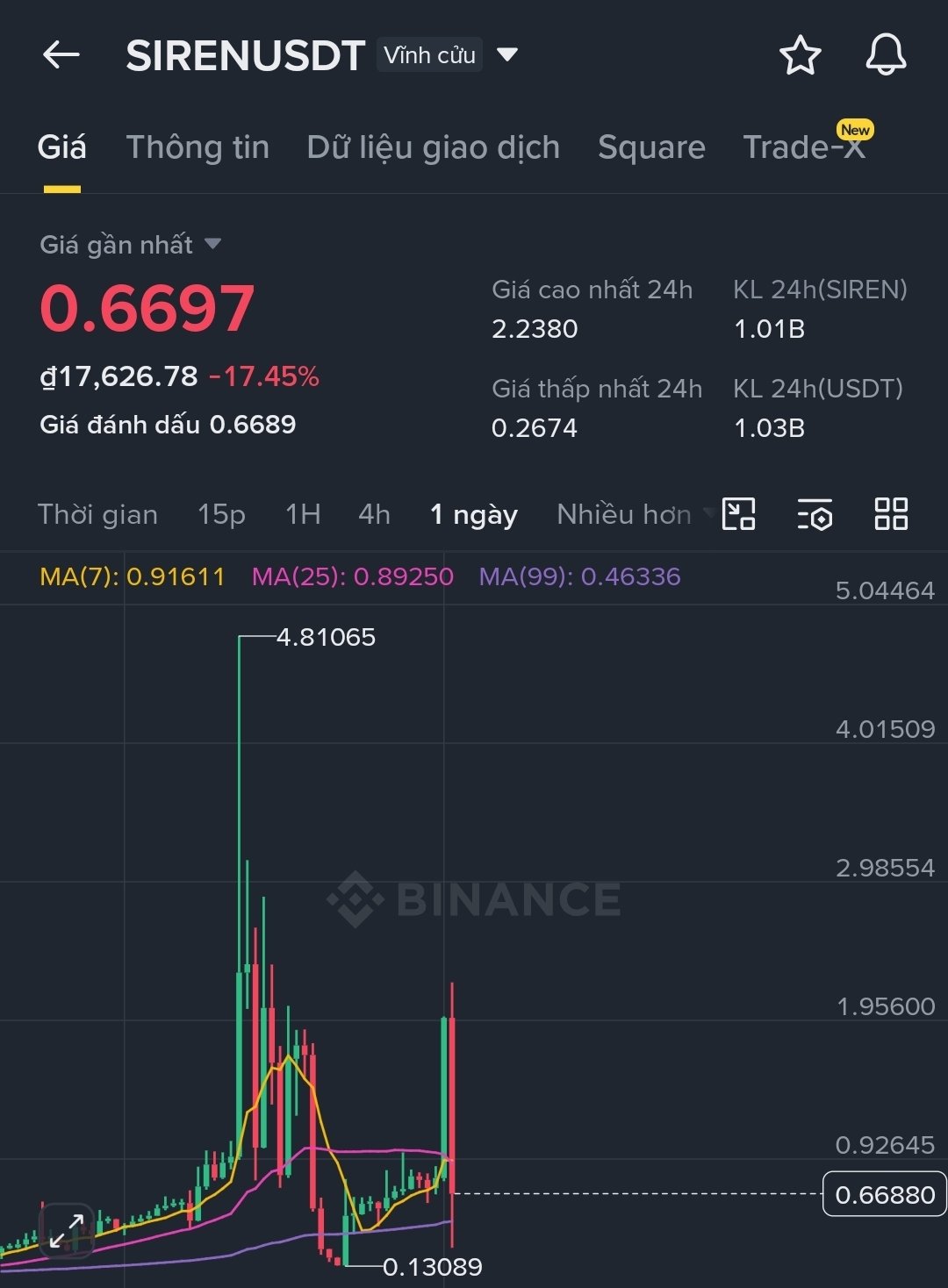Add SIRENUSDT to favorites with star
Image resolution: width=948 pixels, height=1288 pixels.
800,55
